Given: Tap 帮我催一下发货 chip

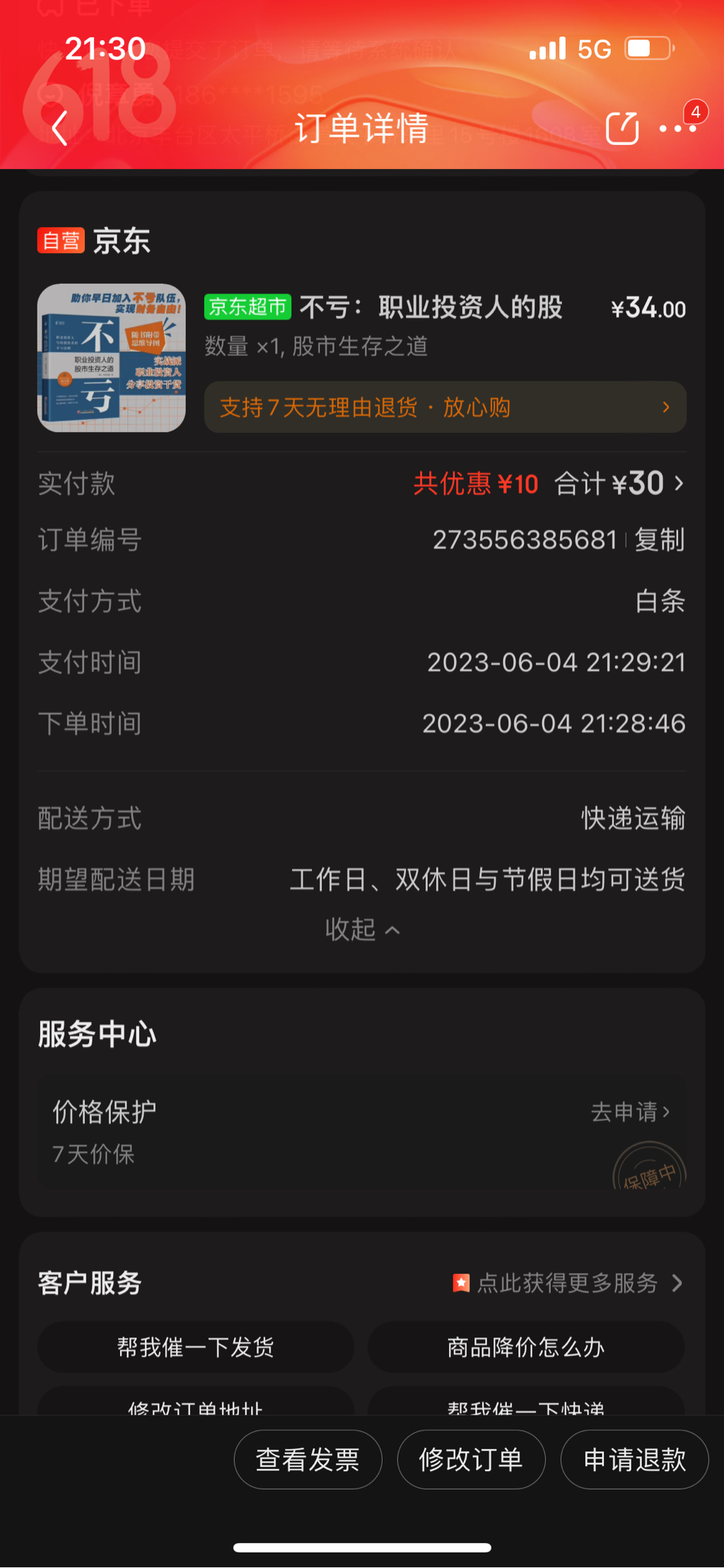Looking at the screenshot, I should [x=196, y=1347].
